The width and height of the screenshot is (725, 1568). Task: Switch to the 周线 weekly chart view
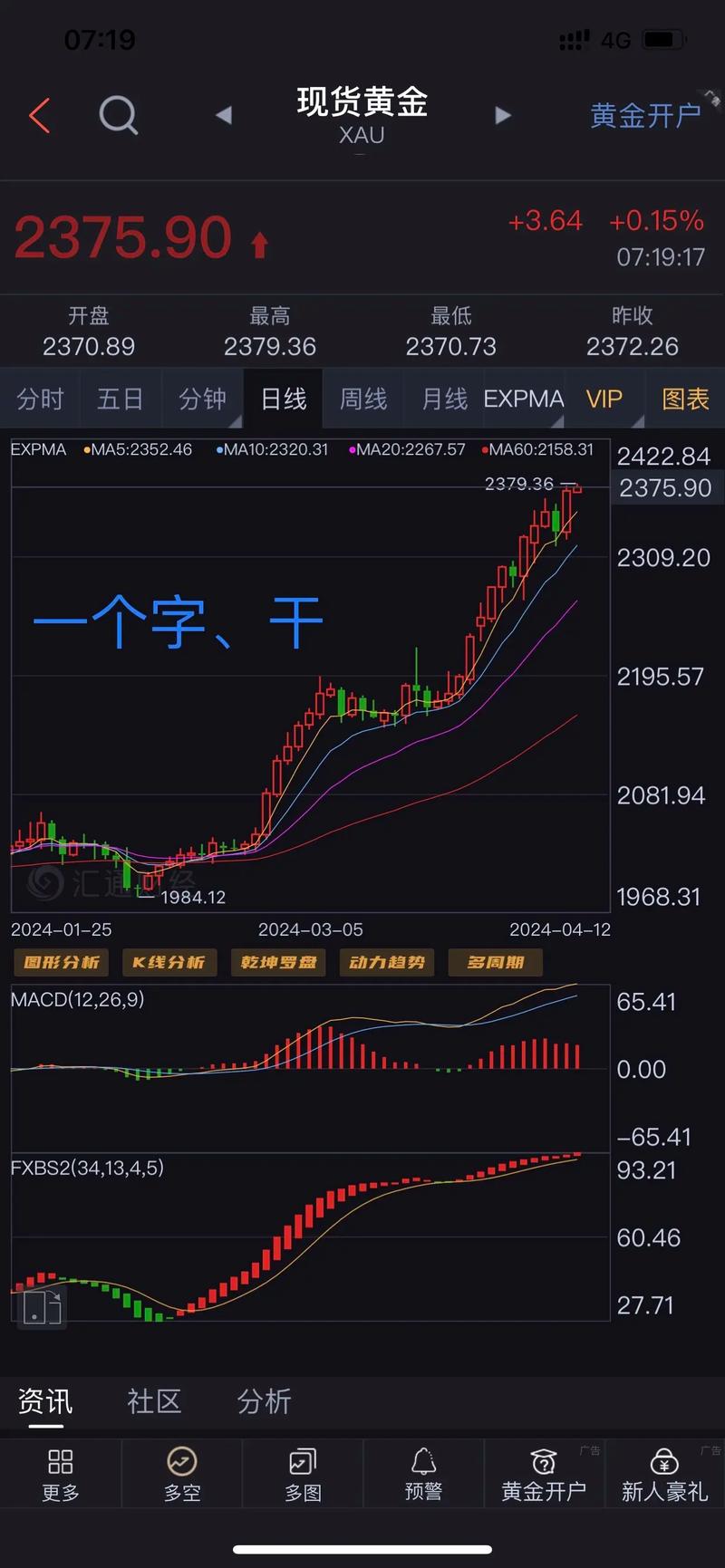[x=362, y=399]
